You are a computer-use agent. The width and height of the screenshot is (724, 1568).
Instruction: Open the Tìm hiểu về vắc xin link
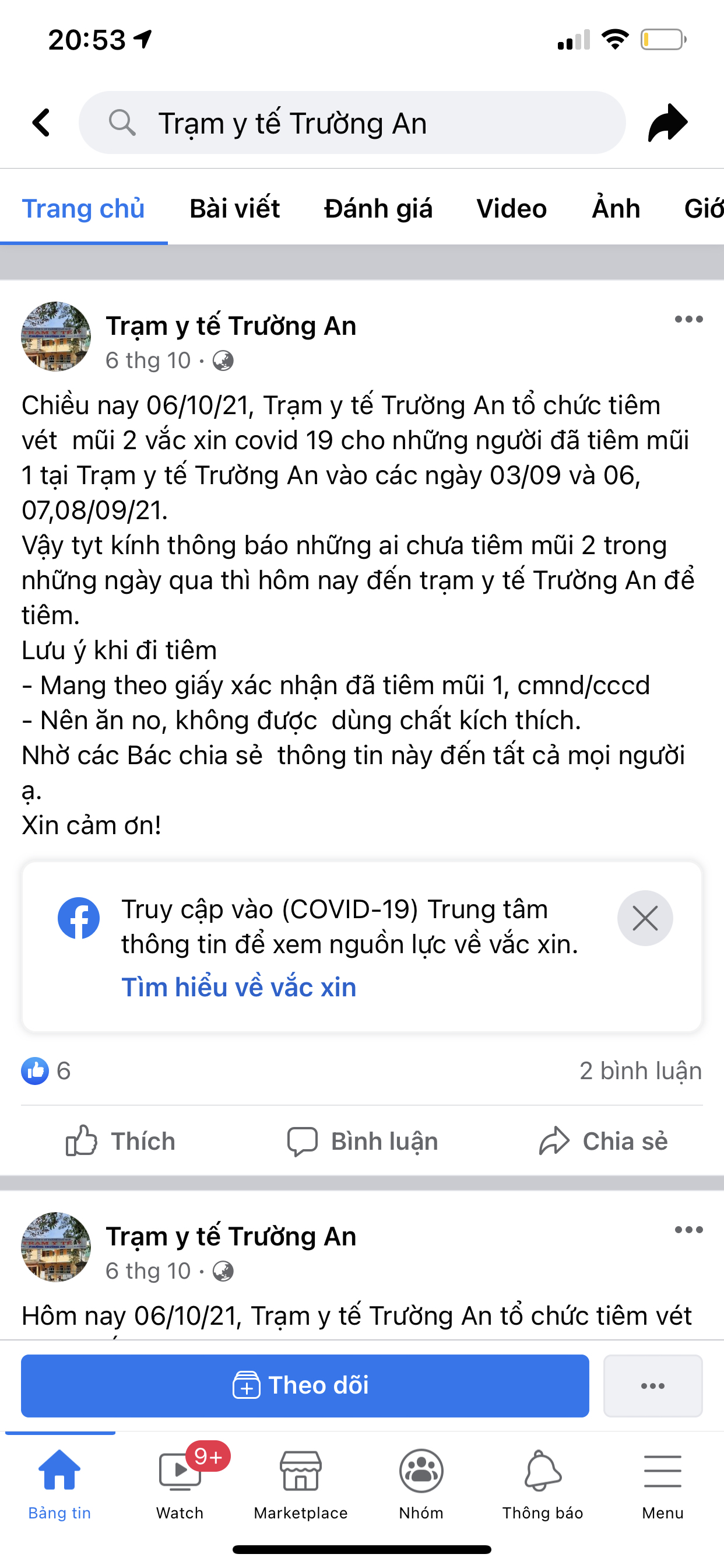click(x=238, y=986)
